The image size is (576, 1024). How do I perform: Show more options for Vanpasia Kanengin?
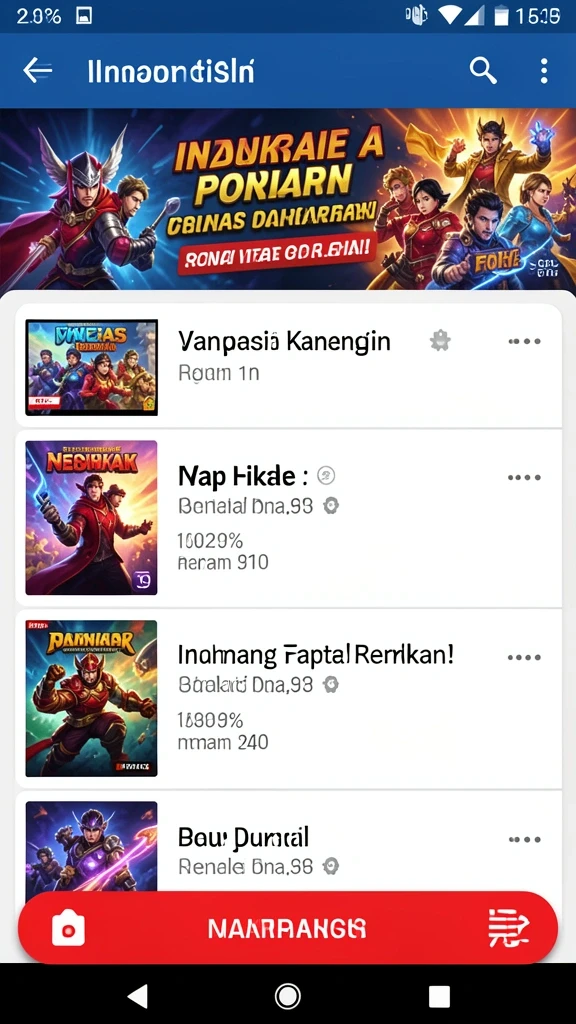(524, 341)
